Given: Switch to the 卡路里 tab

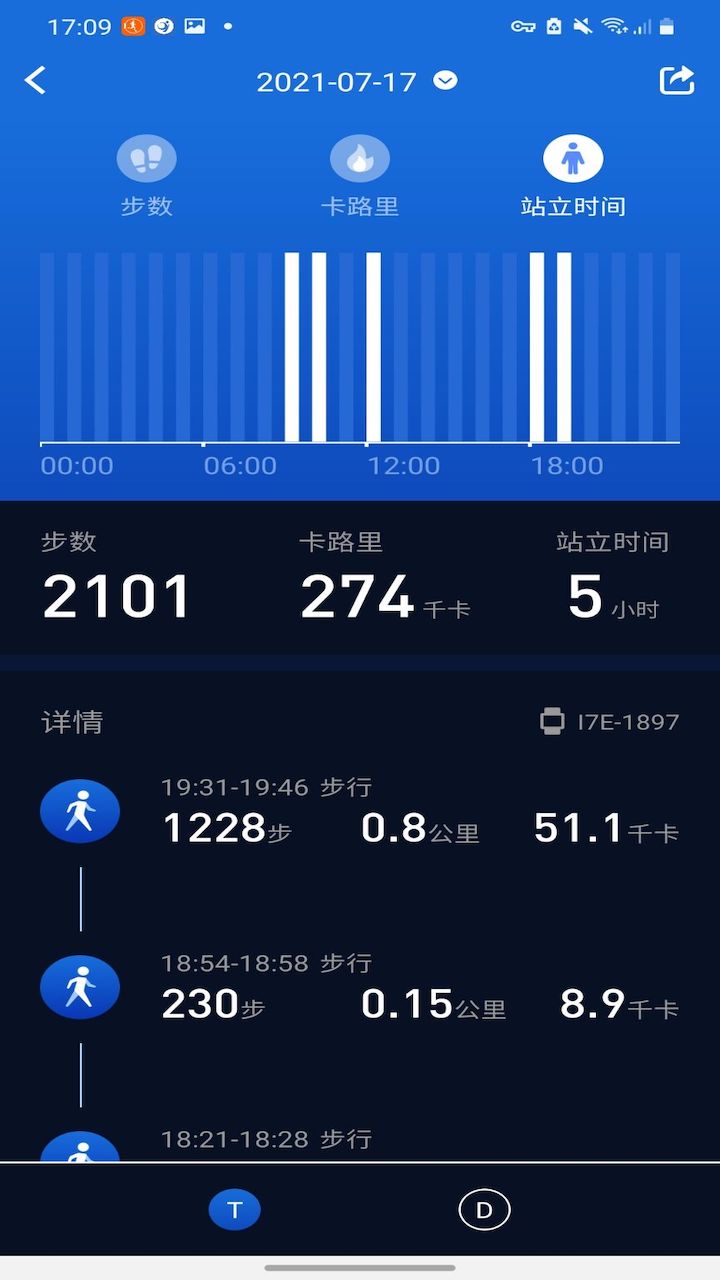Looking at the screenshot, I should coord(360,180).
